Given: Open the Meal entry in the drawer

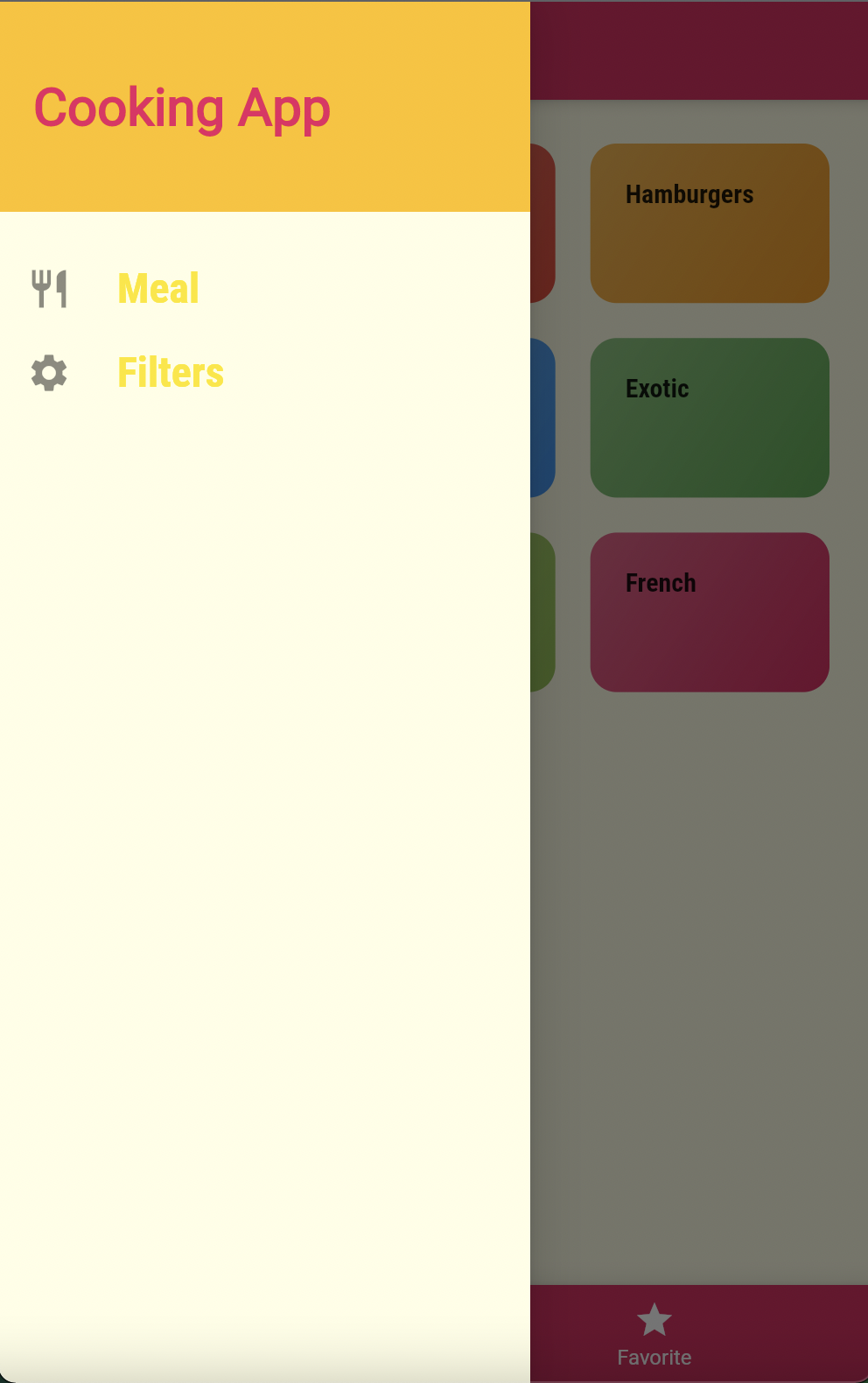Looking at the screenshot, I should point(157,287).
